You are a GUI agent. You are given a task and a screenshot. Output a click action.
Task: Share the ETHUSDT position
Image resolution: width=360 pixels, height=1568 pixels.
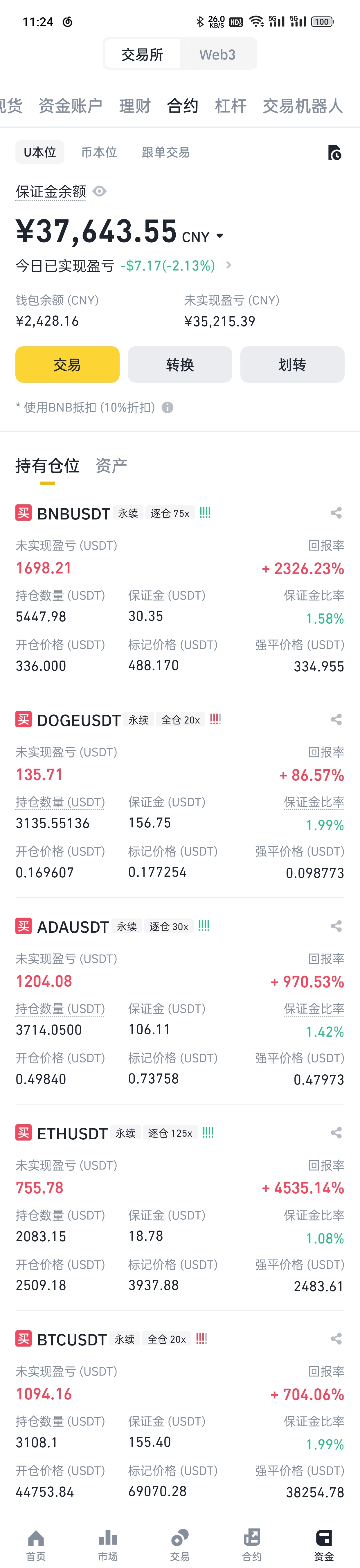(x=336, y=1133)
